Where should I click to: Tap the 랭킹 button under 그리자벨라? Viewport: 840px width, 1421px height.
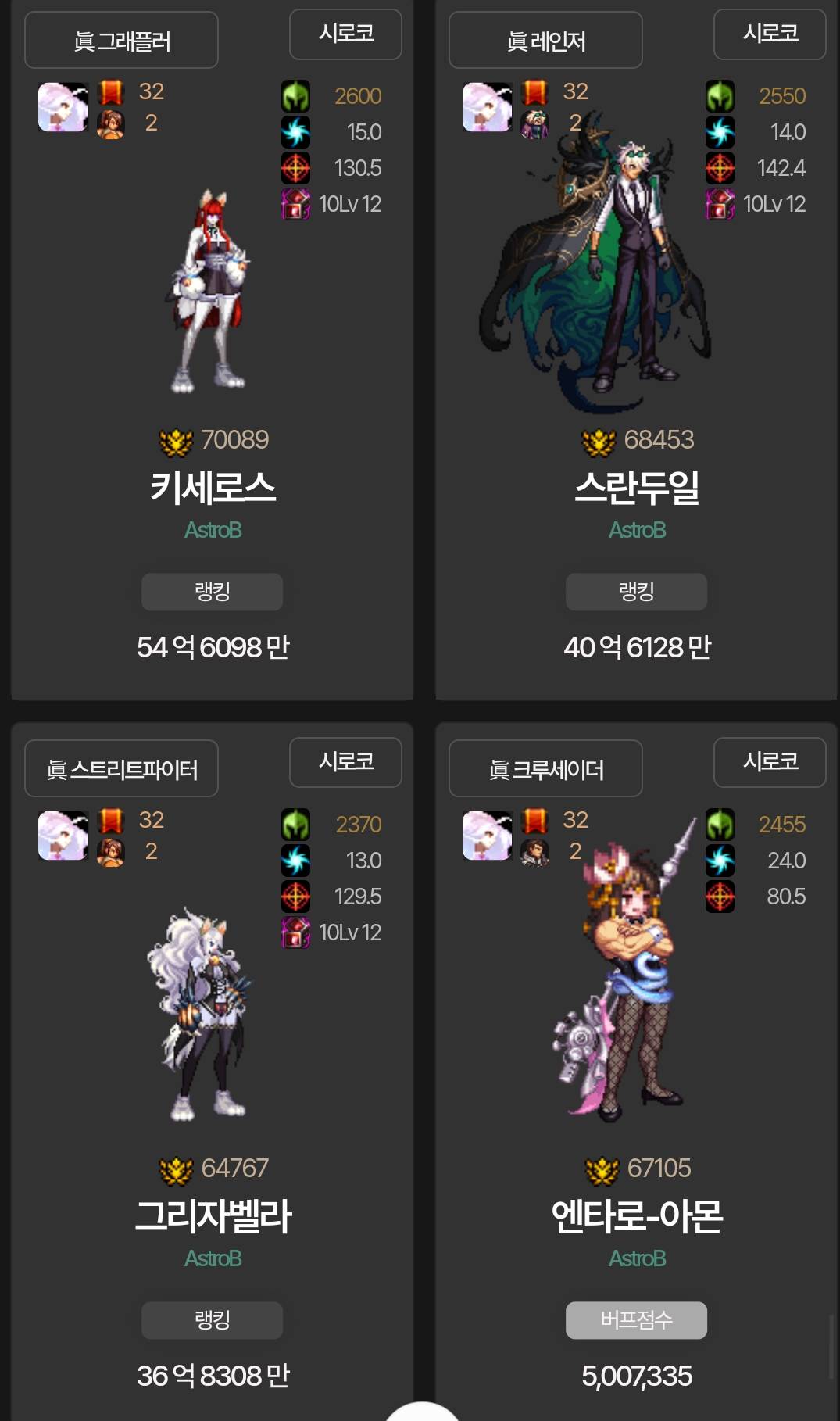pos(212,1320)
